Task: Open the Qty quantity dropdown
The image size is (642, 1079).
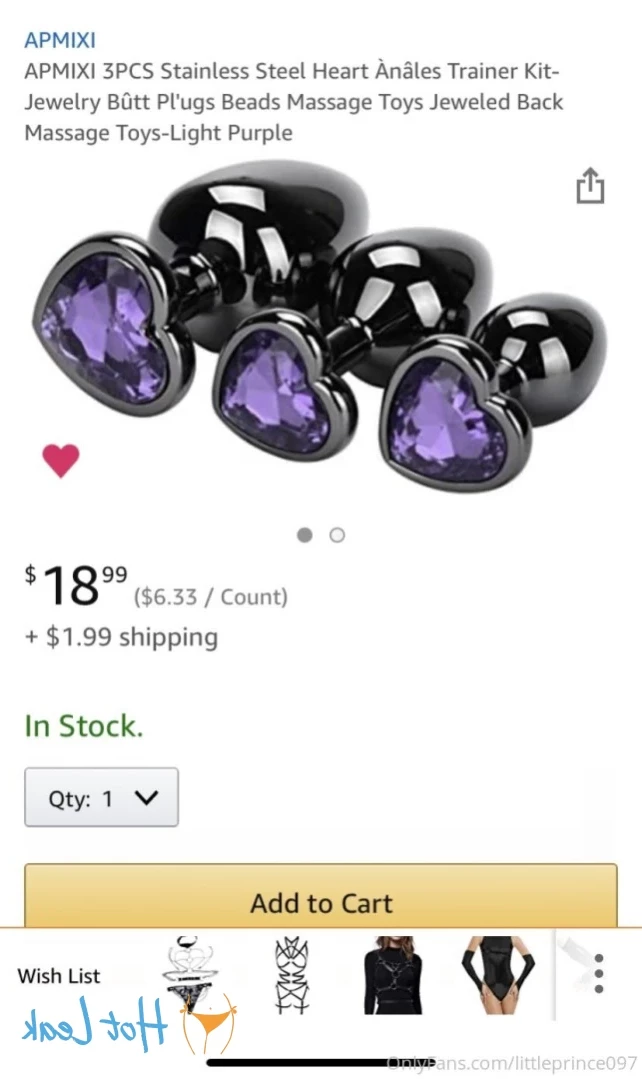Action: (x=101, y=797)
